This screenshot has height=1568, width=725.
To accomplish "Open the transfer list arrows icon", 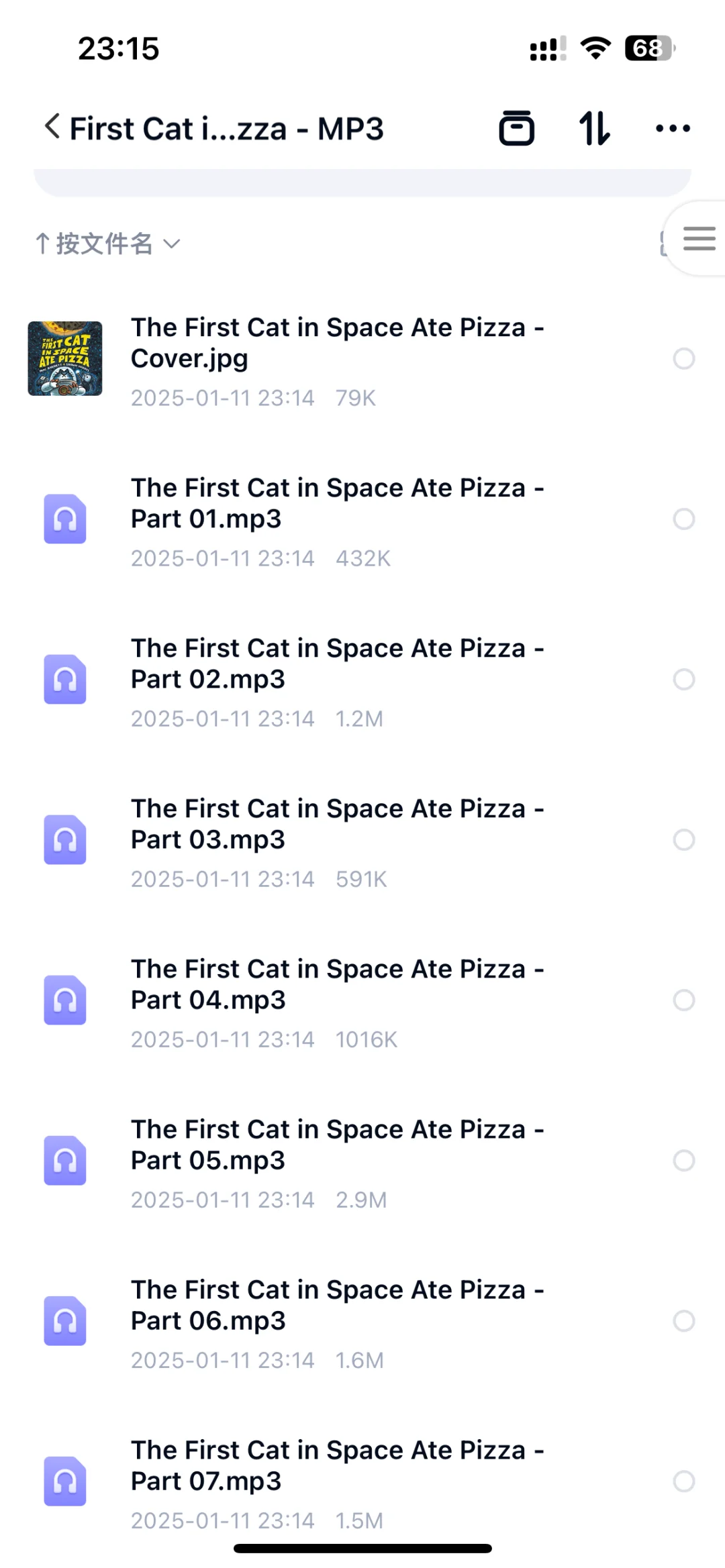I will [x=594, y=127].
